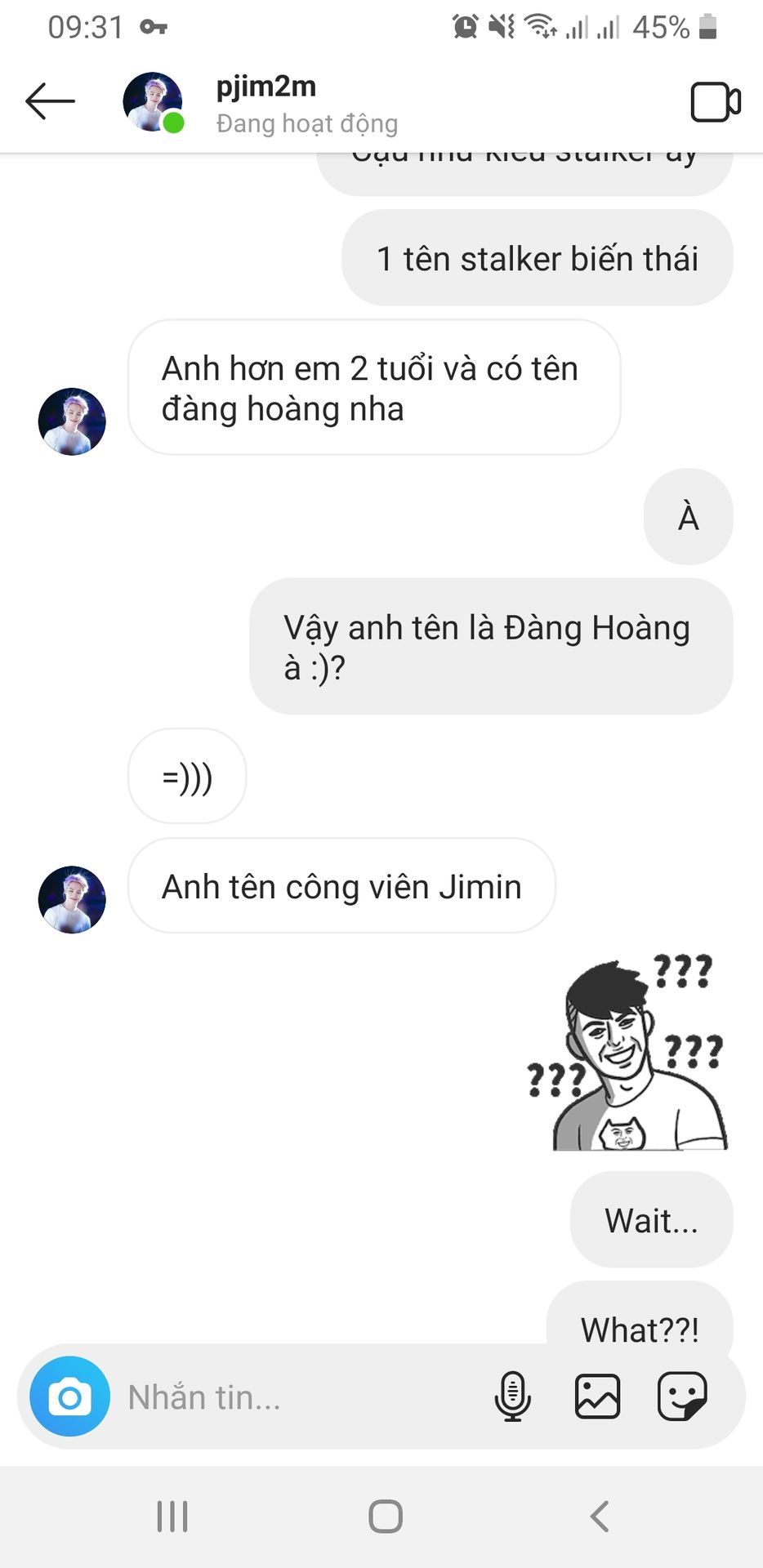763x1568 pixels.
Task: Open the recent apps button
Action: (x=172, y=1517)
